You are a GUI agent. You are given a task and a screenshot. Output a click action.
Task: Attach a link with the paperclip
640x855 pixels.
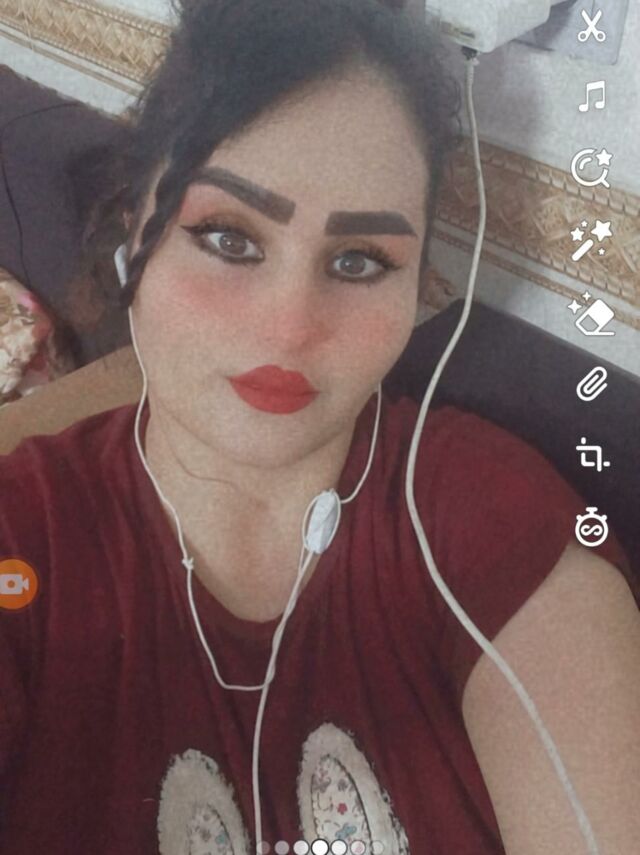592,383
